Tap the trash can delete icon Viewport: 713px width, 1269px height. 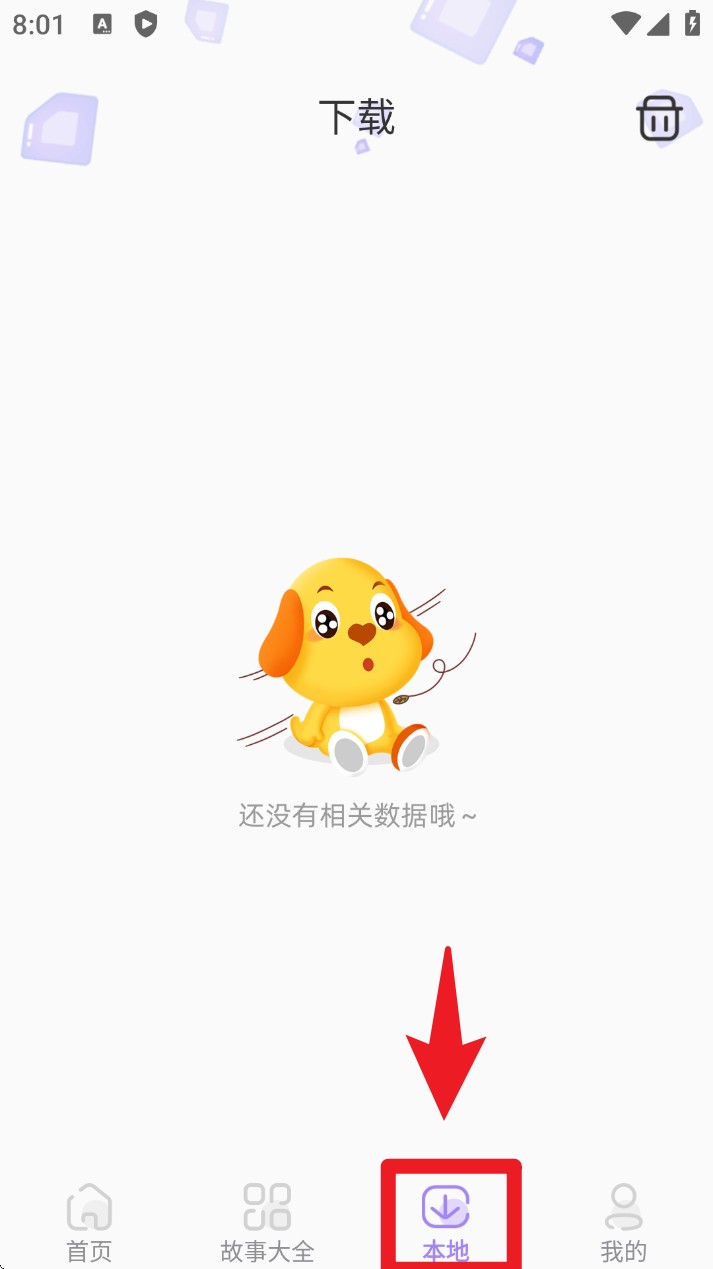(x=659, y=118)
